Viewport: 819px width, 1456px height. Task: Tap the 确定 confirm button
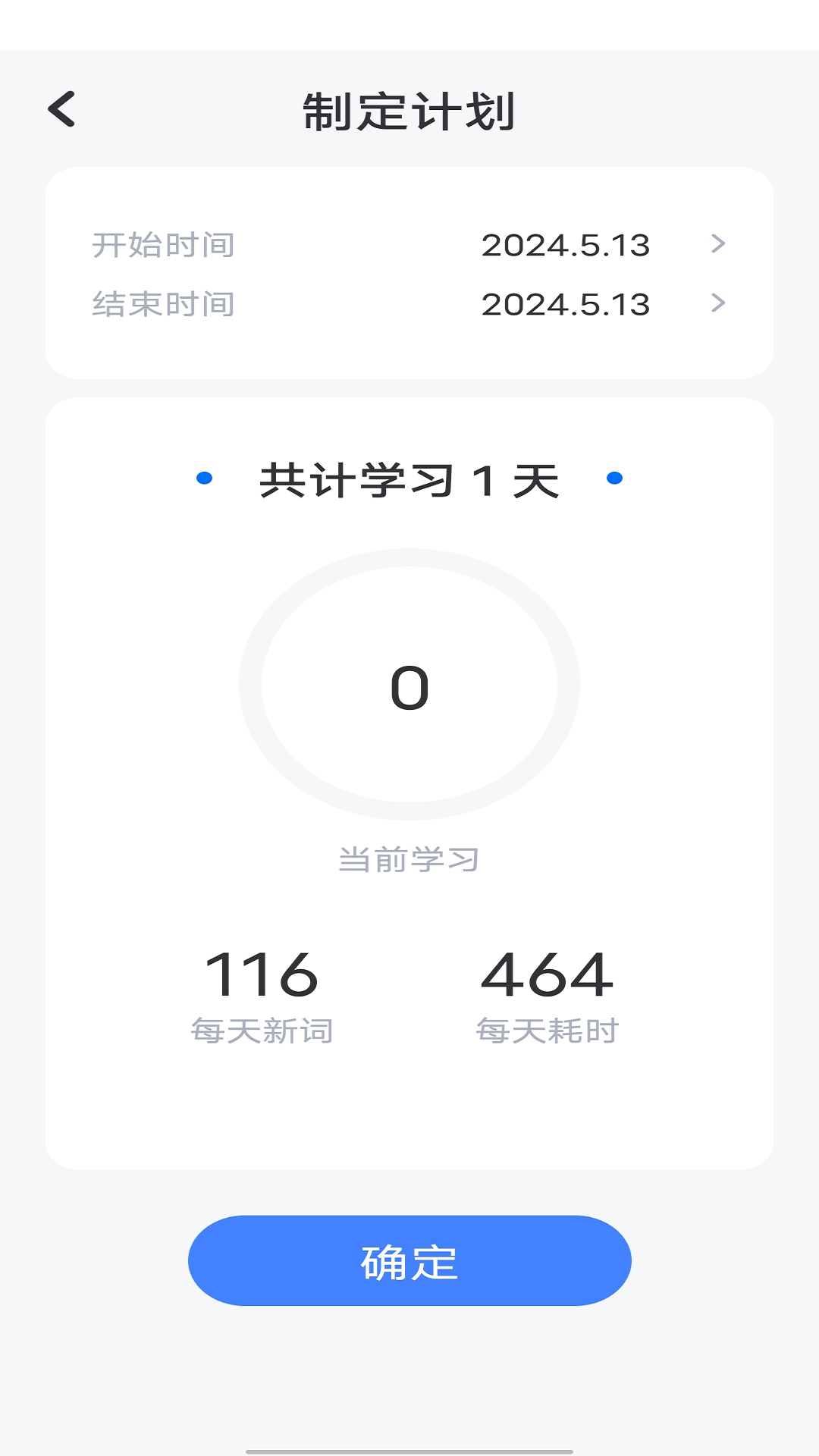(409, 1260)
